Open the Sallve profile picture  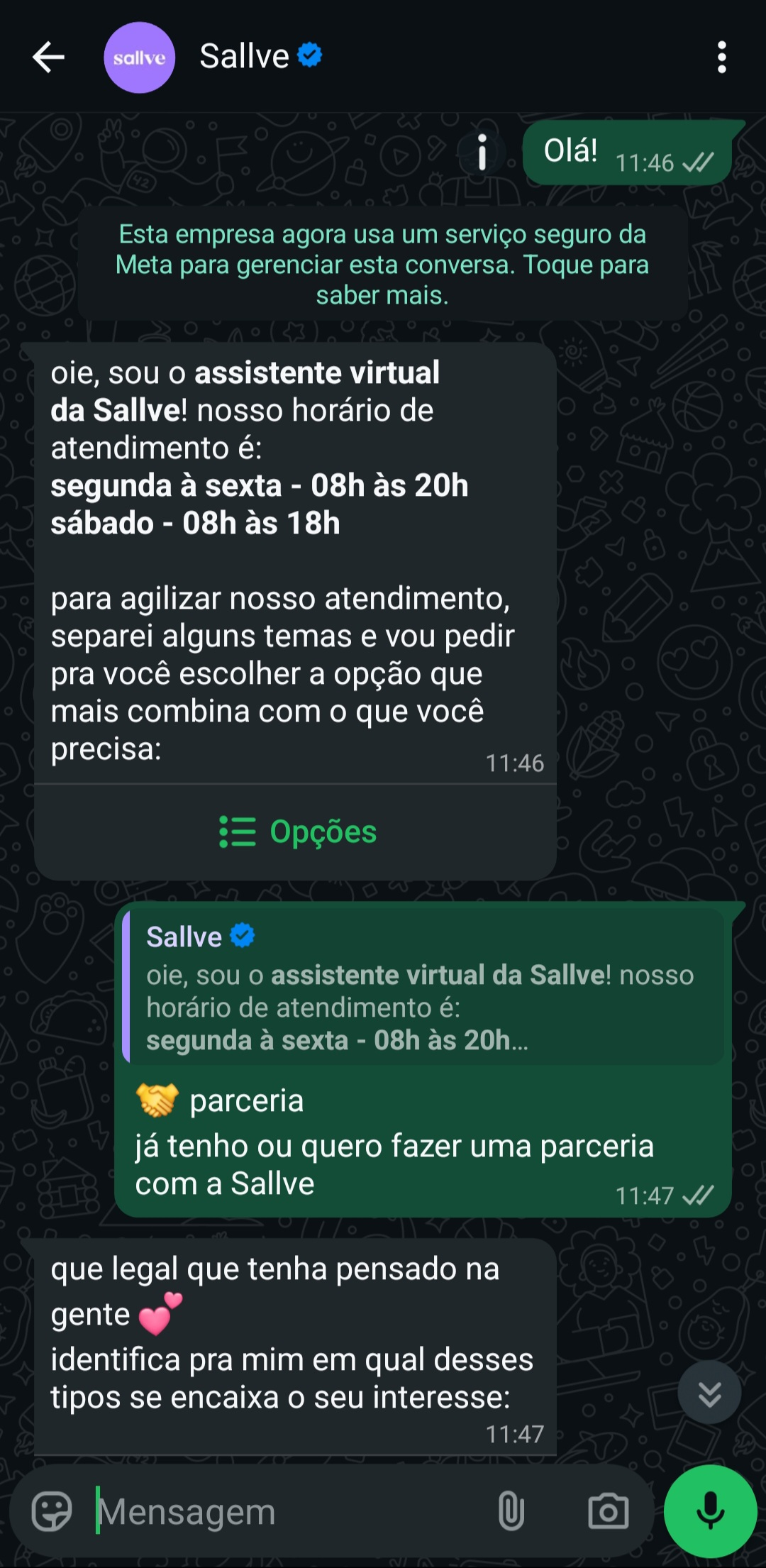pyautogui.click(x=139, y=58)
